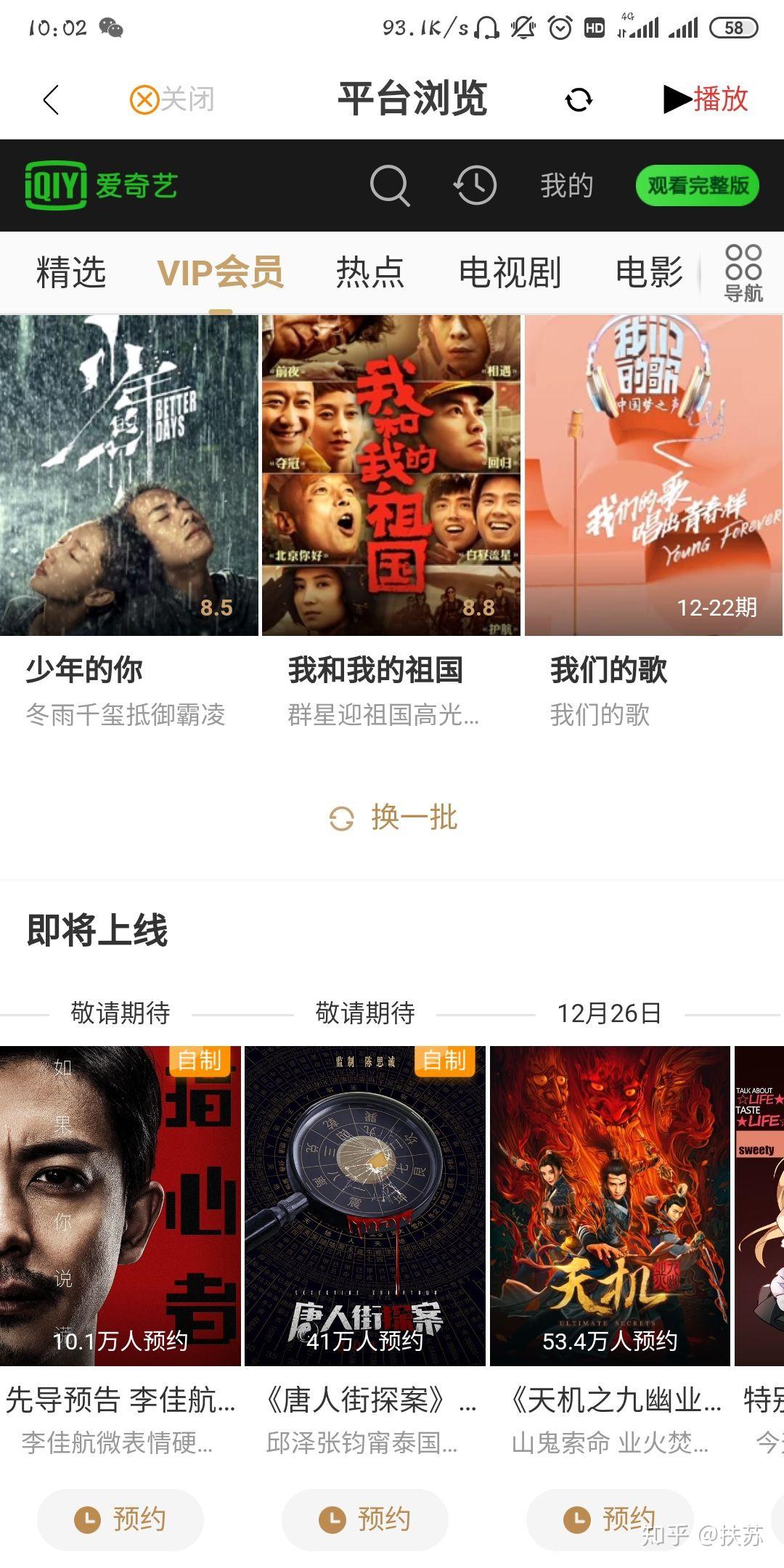Open the iQIYI search icon
Viewport: 784px width, 1568px height.
389,186
